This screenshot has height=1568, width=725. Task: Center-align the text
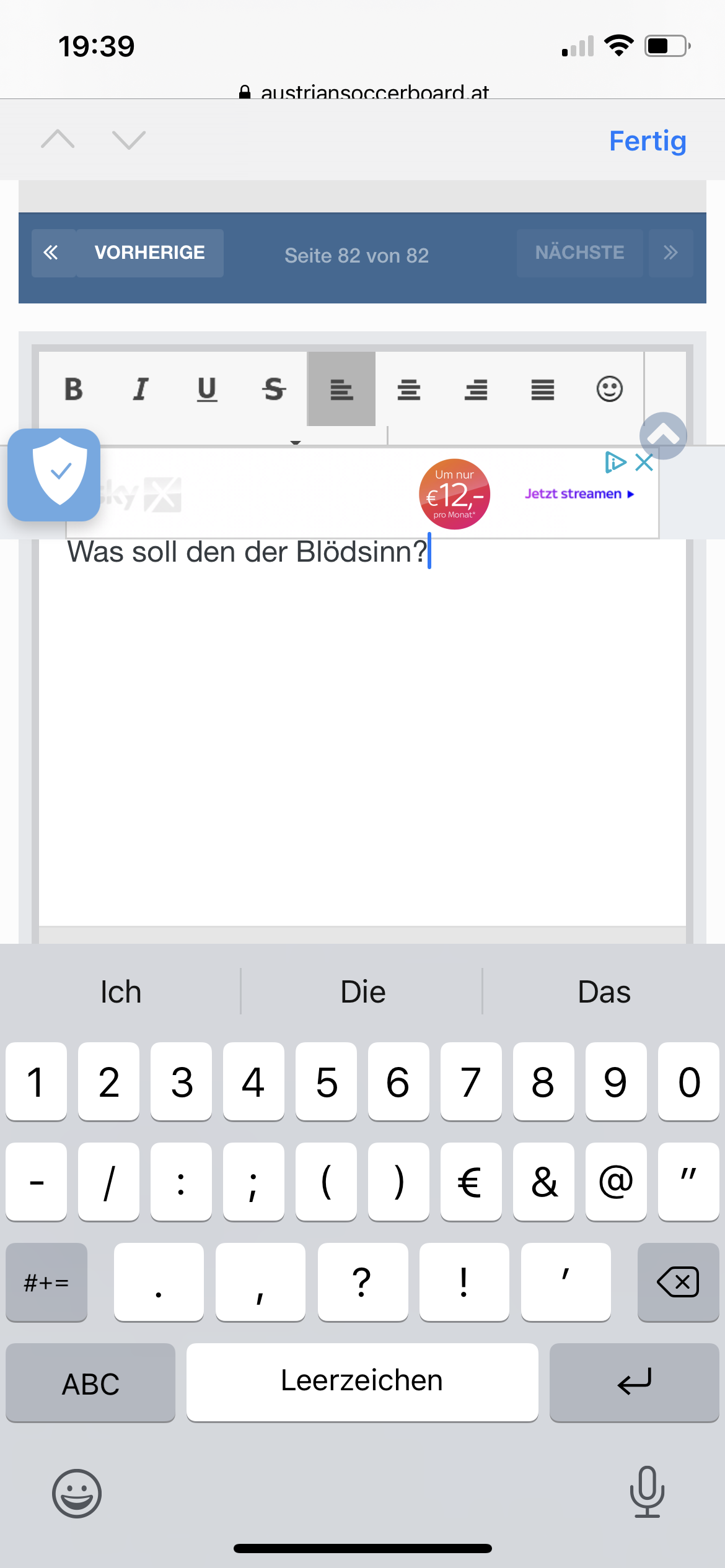pyautogui.click(x=409, y=389)
